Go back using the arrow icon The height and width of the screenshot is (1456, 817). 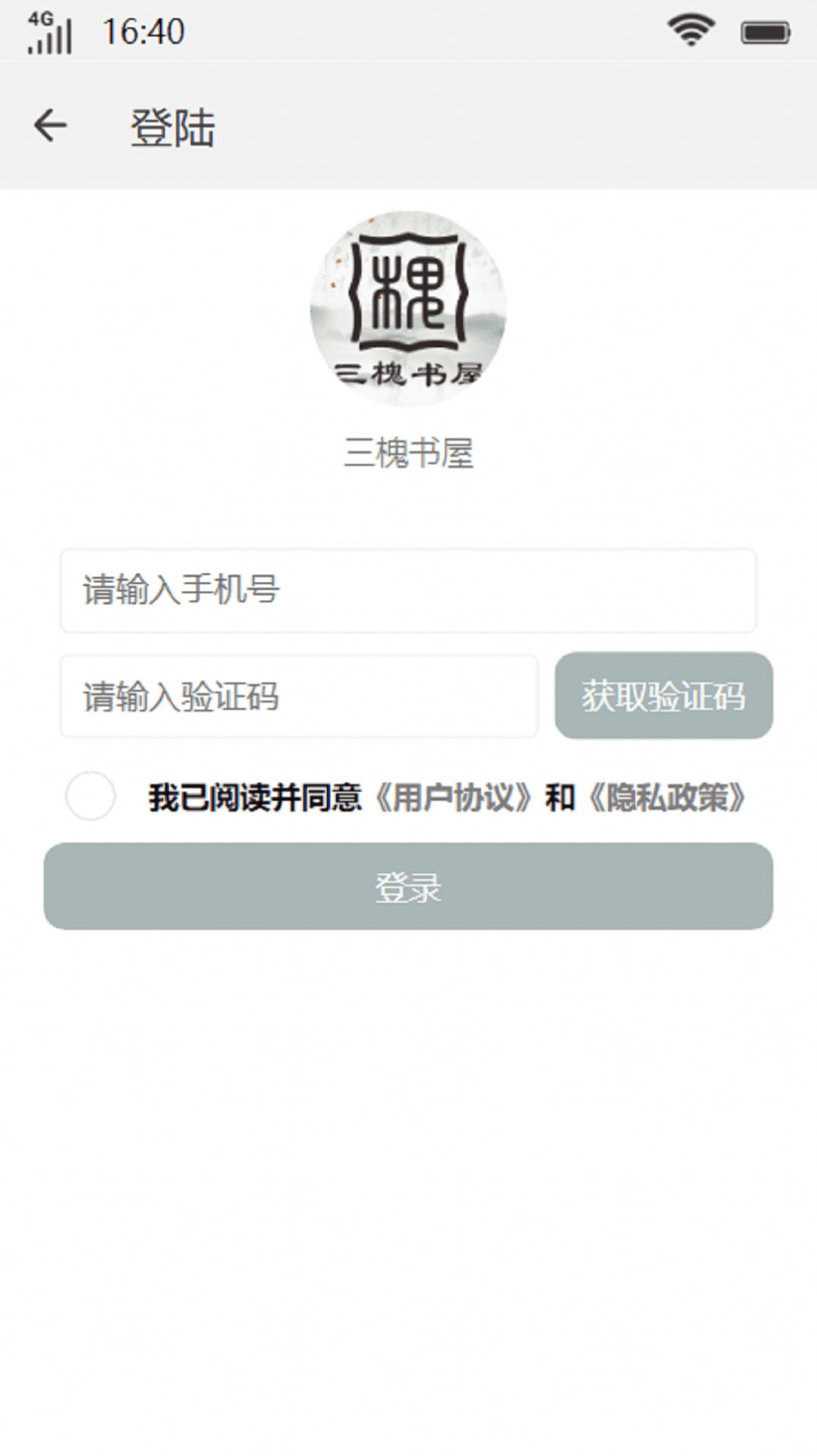click(x=50, y=126)
